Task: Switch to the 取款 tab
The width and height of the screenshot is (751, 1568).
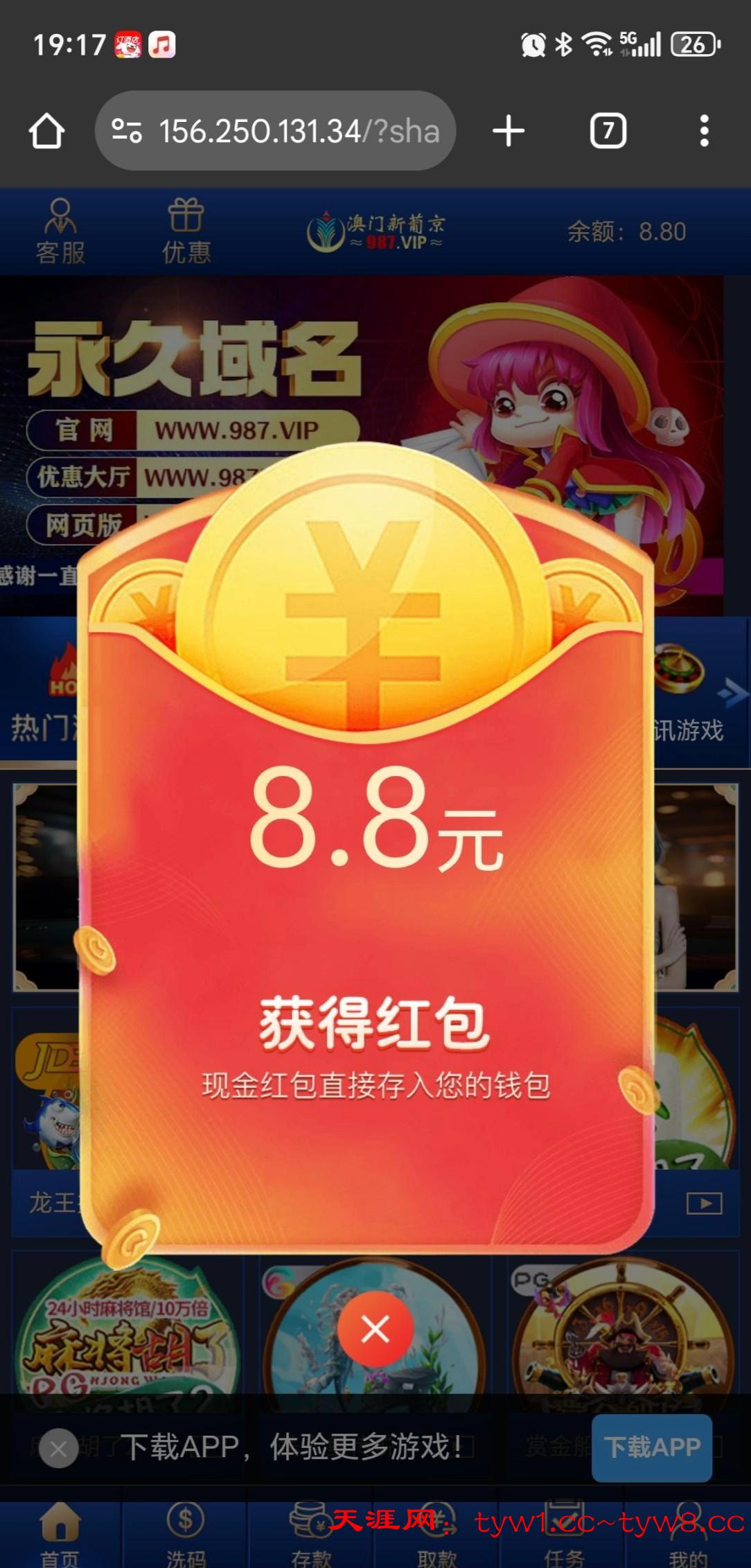Action: [436, 1535]
